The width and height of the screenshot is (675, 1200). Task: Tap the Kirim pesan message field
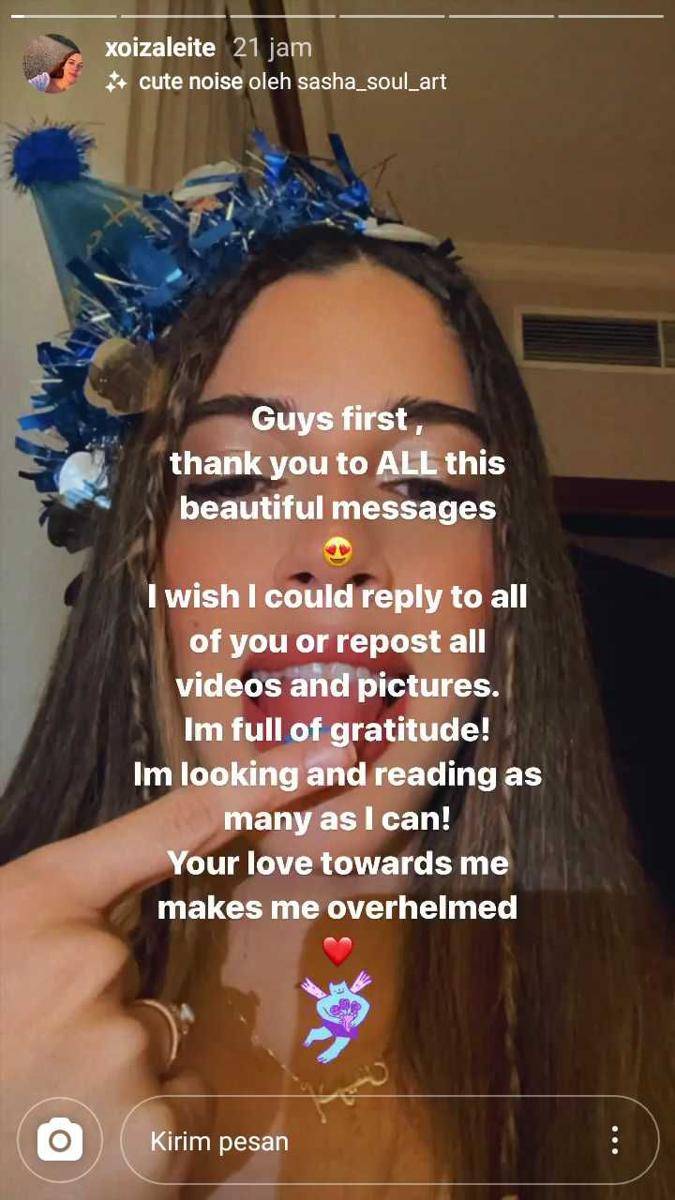pos(360,1141)
